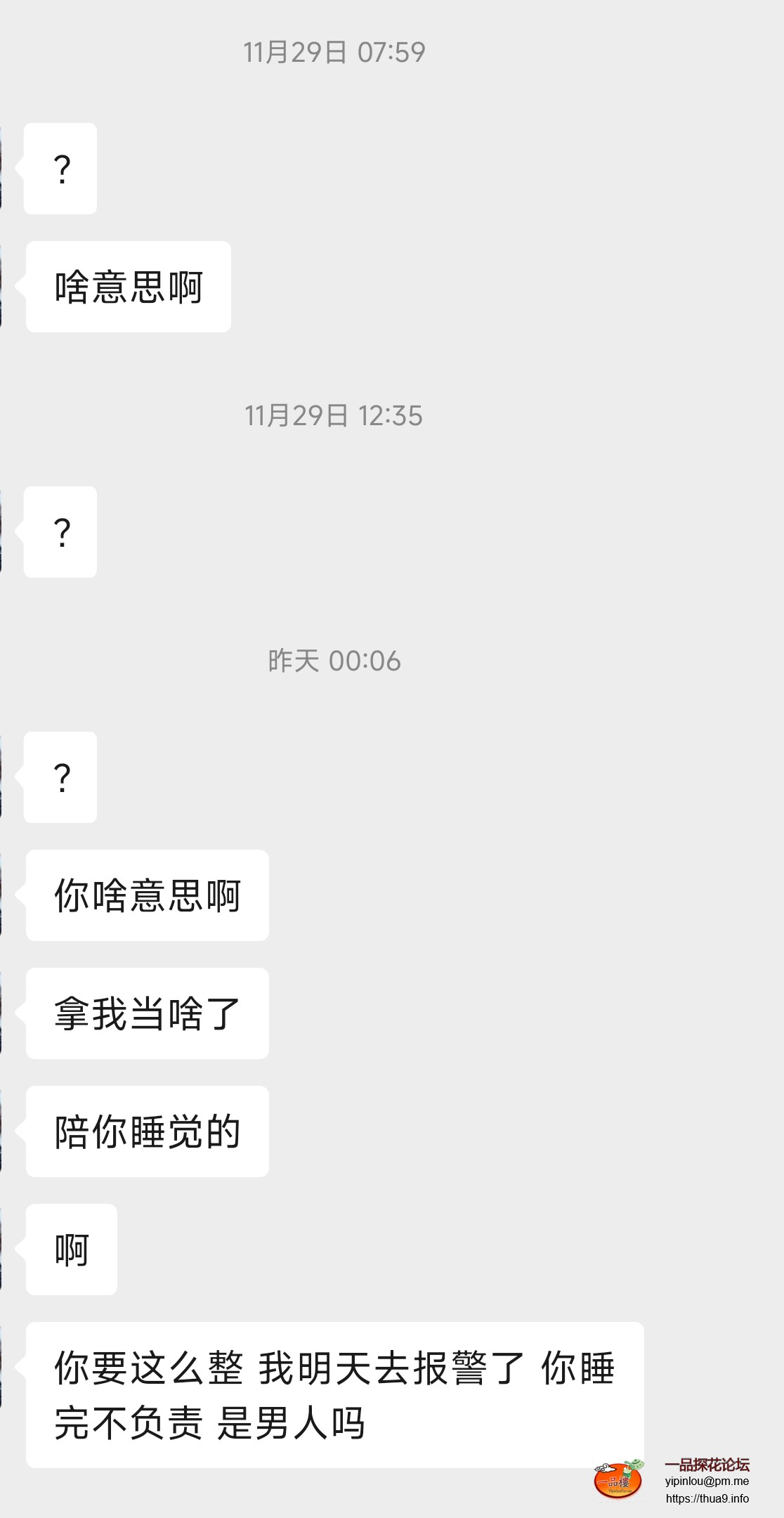The width and height of the screenshot is (784, 1518).
Task: Select the first question mark message bubble
Action: (x=60, y=169)
